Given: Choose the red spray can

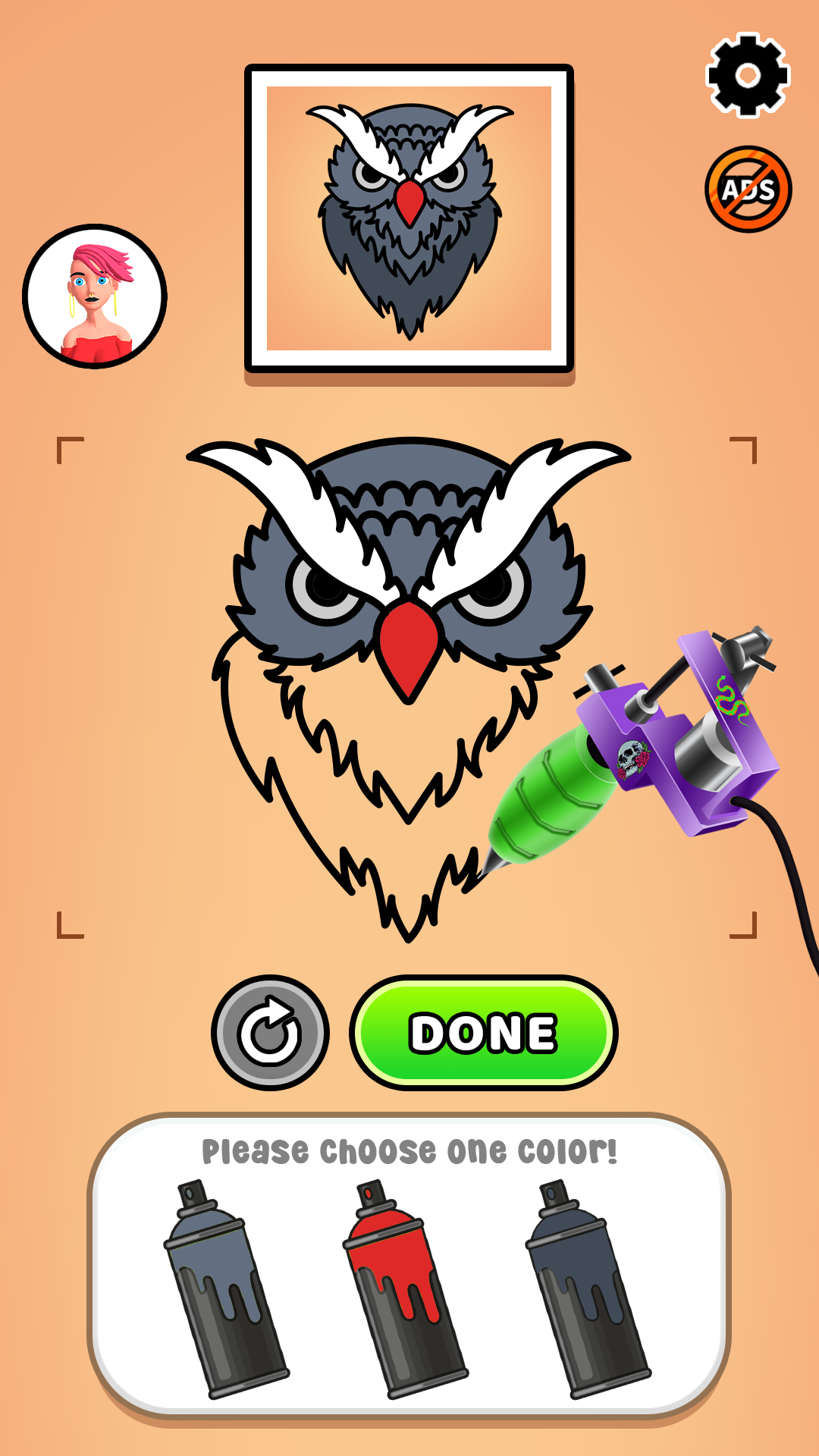Looking at the screenshot, I should pyautogui.click(x=404, y=1288).
